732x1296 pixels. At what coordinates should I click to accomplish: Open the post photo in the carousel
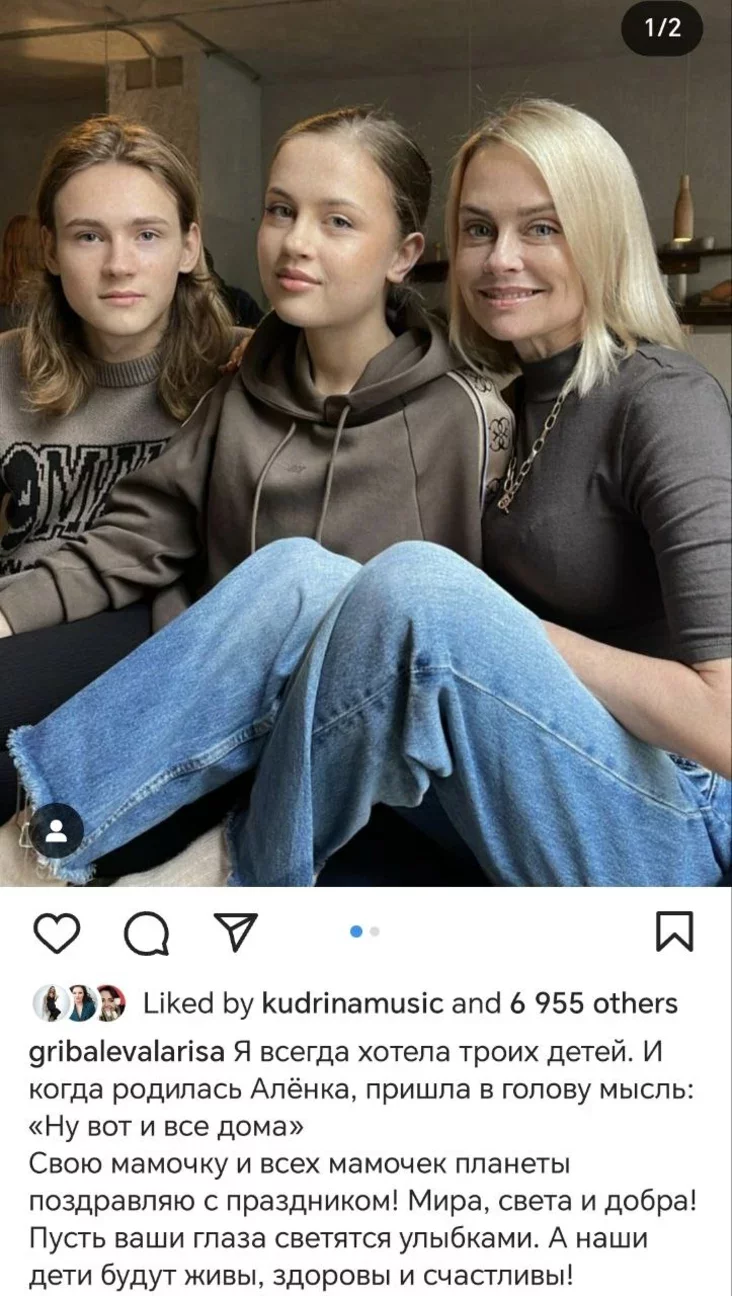point(366,440)
